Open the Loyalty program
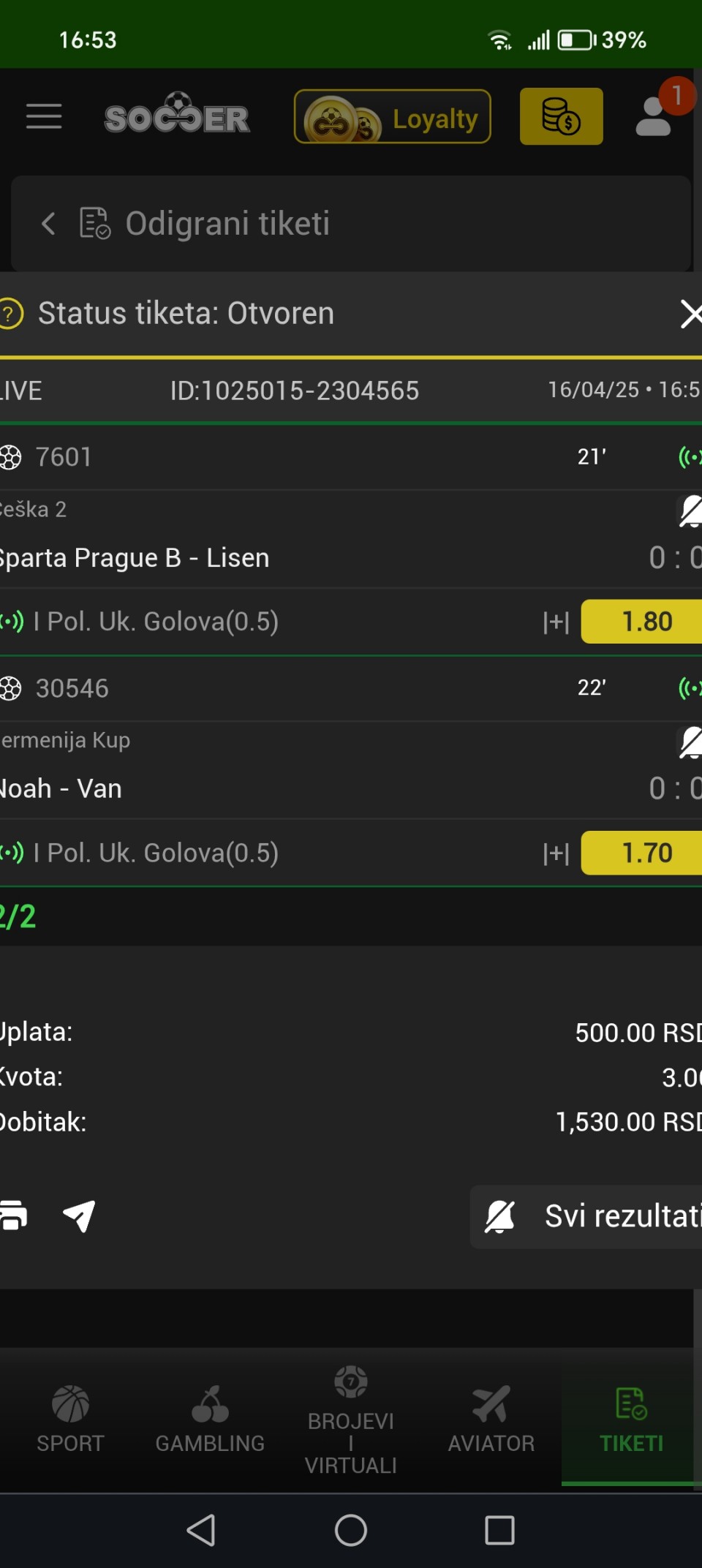This screenshot has height=1568, width=702. (392, 116)
